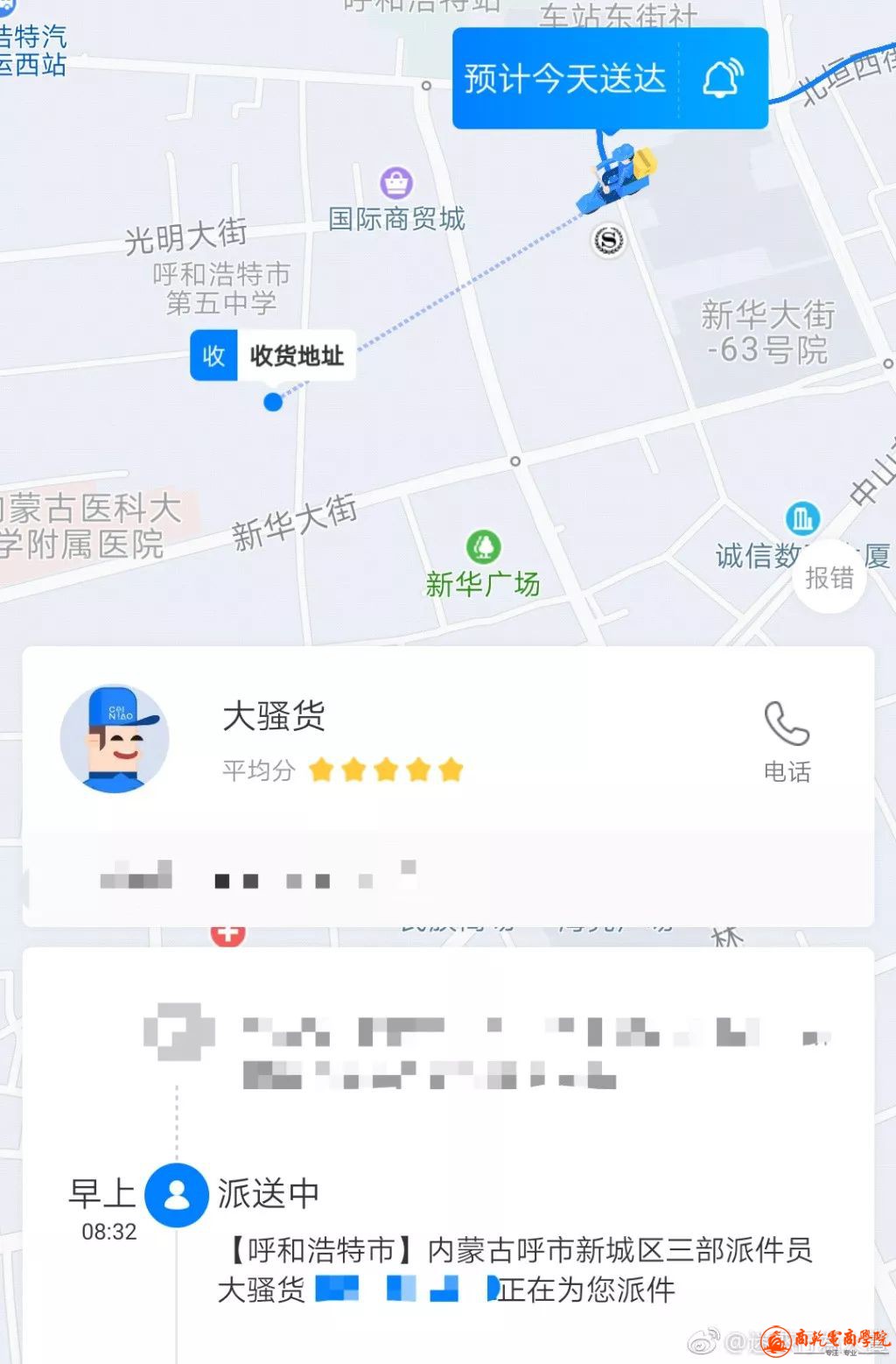Call the courier via 电话
Screen dimensions: 896x1364
click(x=787, y=741)
